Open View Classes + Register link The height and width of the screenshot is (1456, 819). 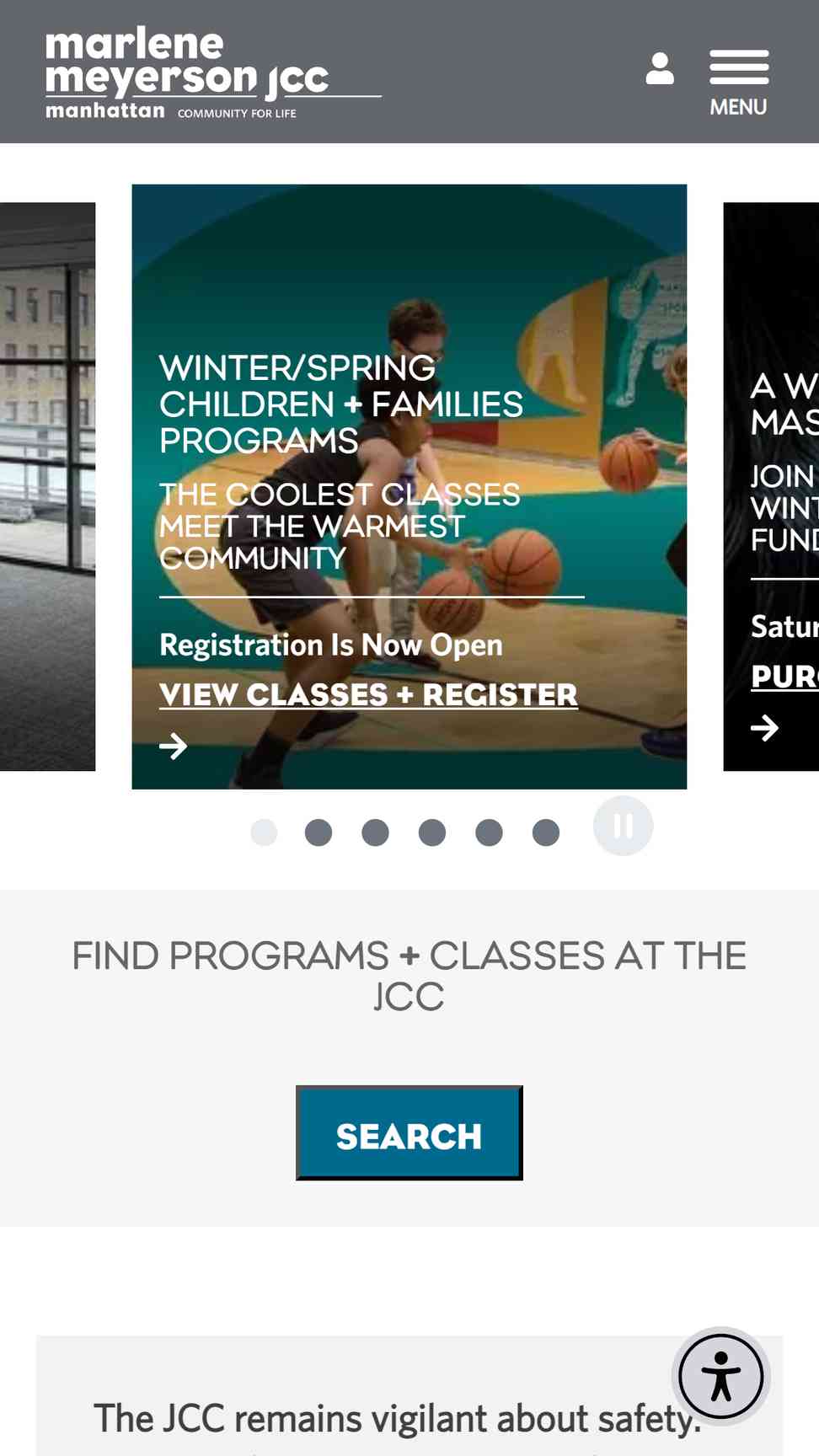tap(368, 695)
